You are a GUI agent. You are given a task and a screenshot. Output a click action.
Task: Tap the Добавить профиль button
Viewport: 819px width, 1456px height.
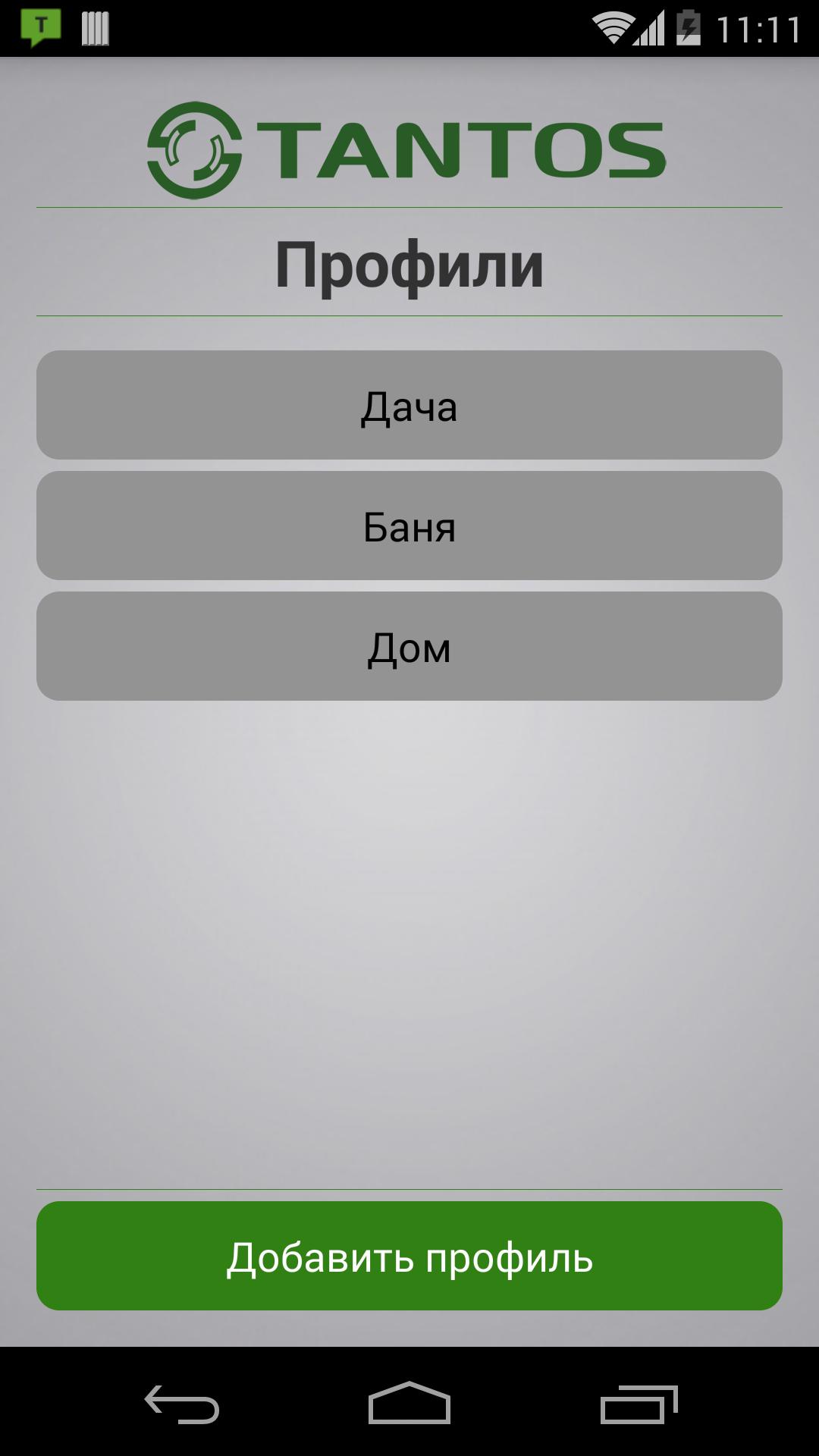tap(409, 1257)
